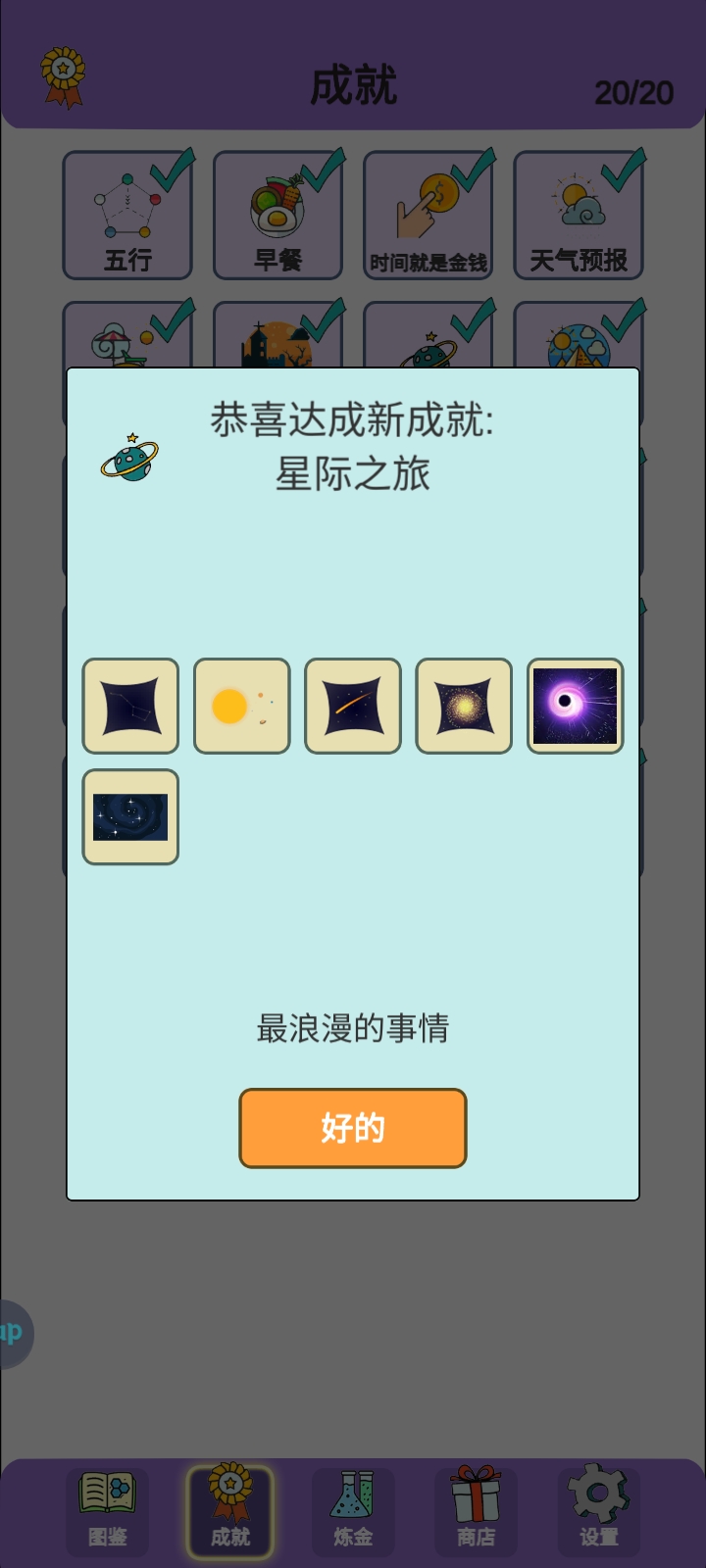
Task: Tap the spiral galaxy element tile
Action: click(x=130, y=816)
